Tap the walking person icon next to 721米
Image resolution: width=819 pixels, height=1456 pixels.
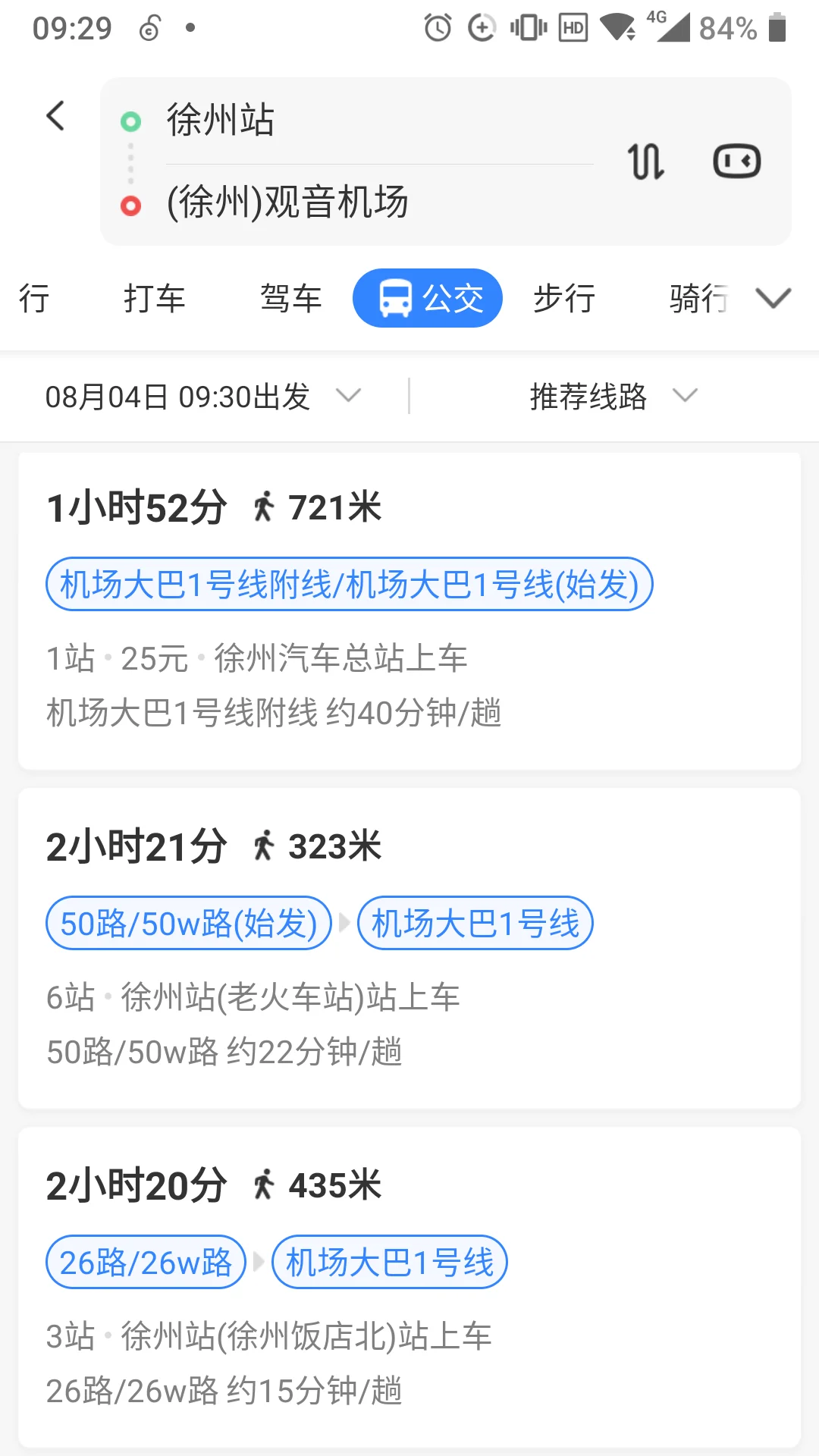click(x=264, y=507)
